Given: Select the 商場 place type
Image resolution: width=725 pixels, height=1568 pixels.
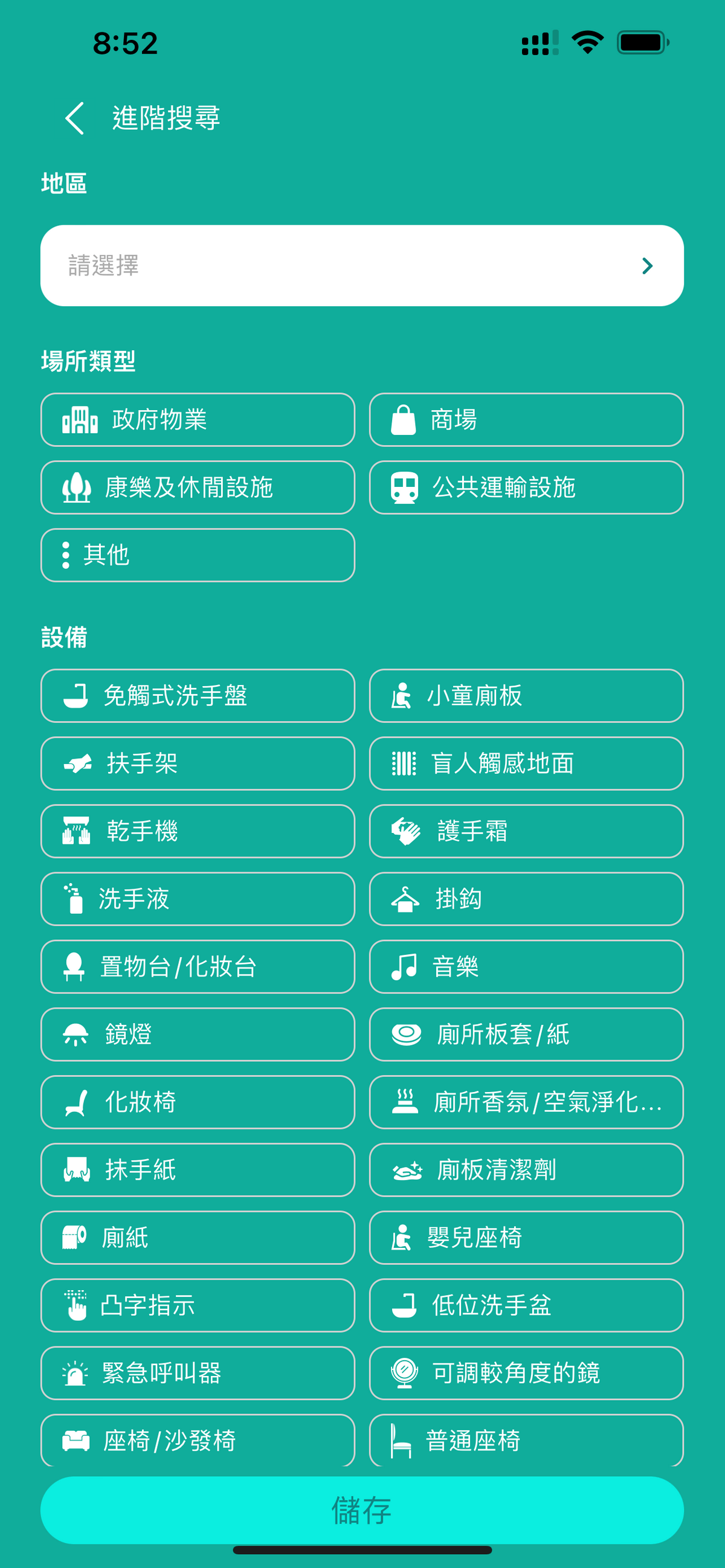Looking at the screenshot, I should 526,419.
